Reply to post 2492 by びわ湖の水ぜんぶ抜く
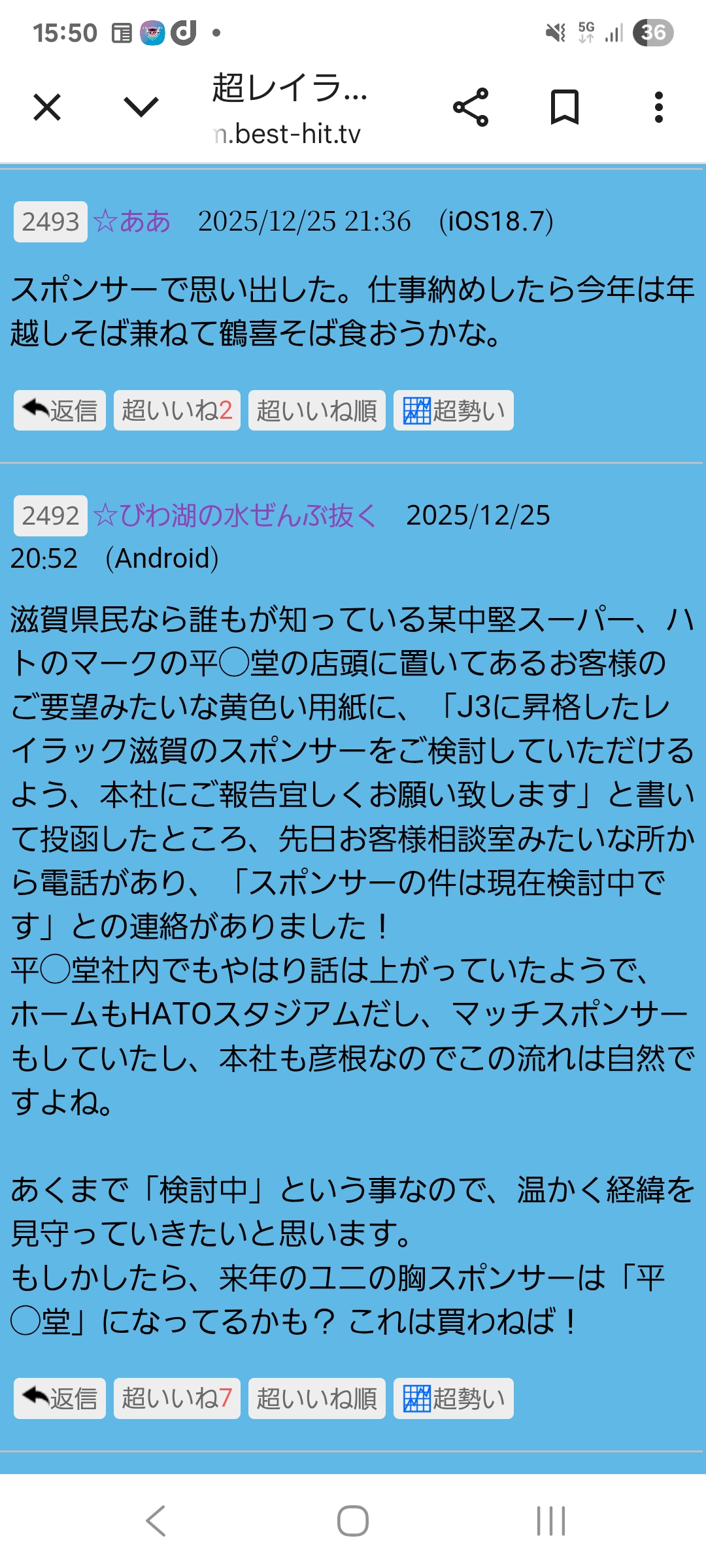Viewport: 706px width, 1568px height. (60, 1398)
